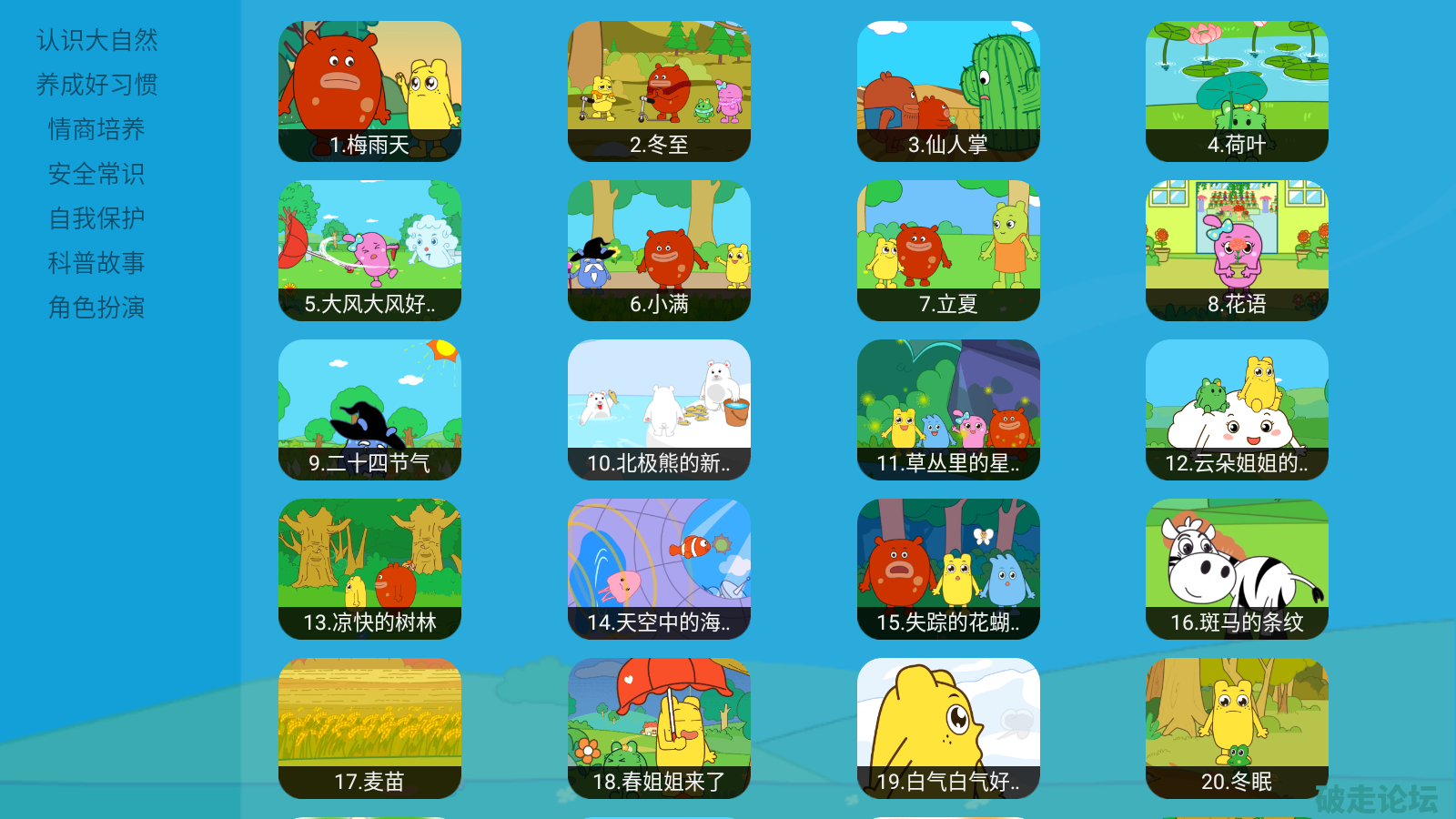Watch 9.二十四节气 episode

[x=369, y=409]
